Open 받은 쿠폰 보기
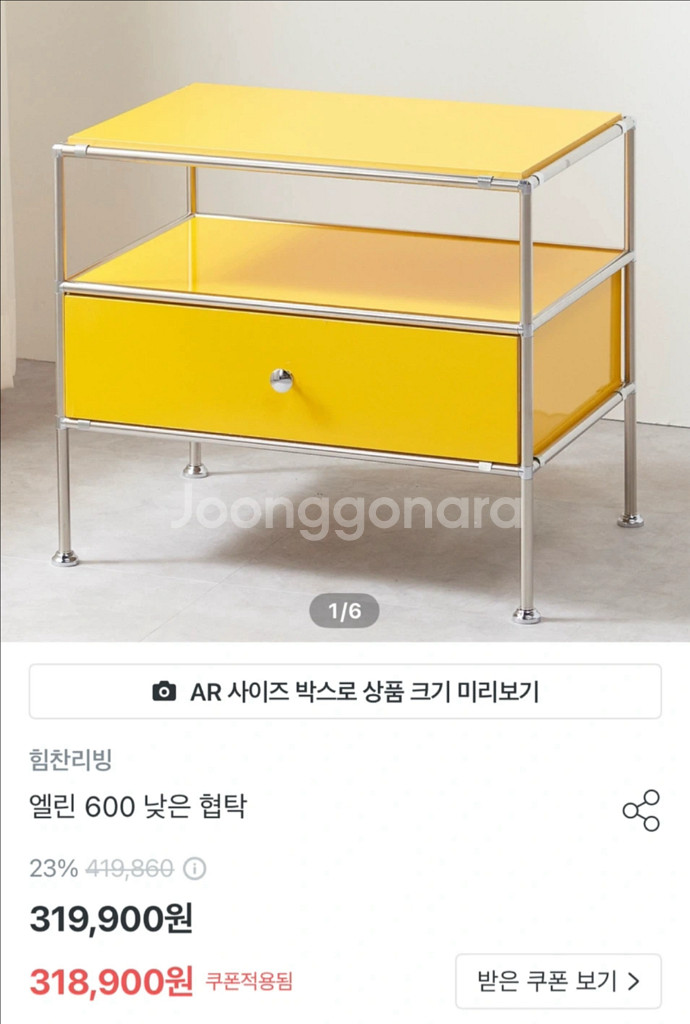The image size is (690, 1024). coord(558,981)
